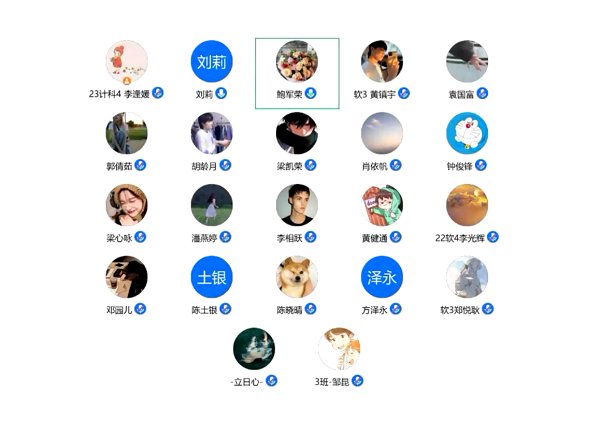Choose 郭倩茹's participant tile
Screen dimensions: 600x436
[x=126, y=134]
